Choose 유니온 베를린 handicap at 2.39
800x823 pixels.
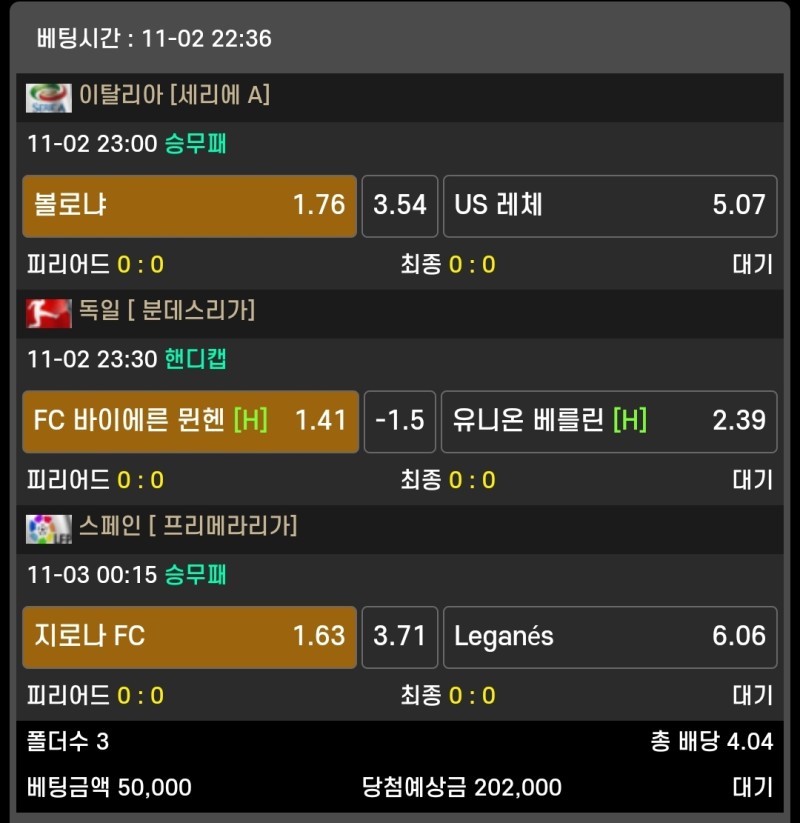609,421
